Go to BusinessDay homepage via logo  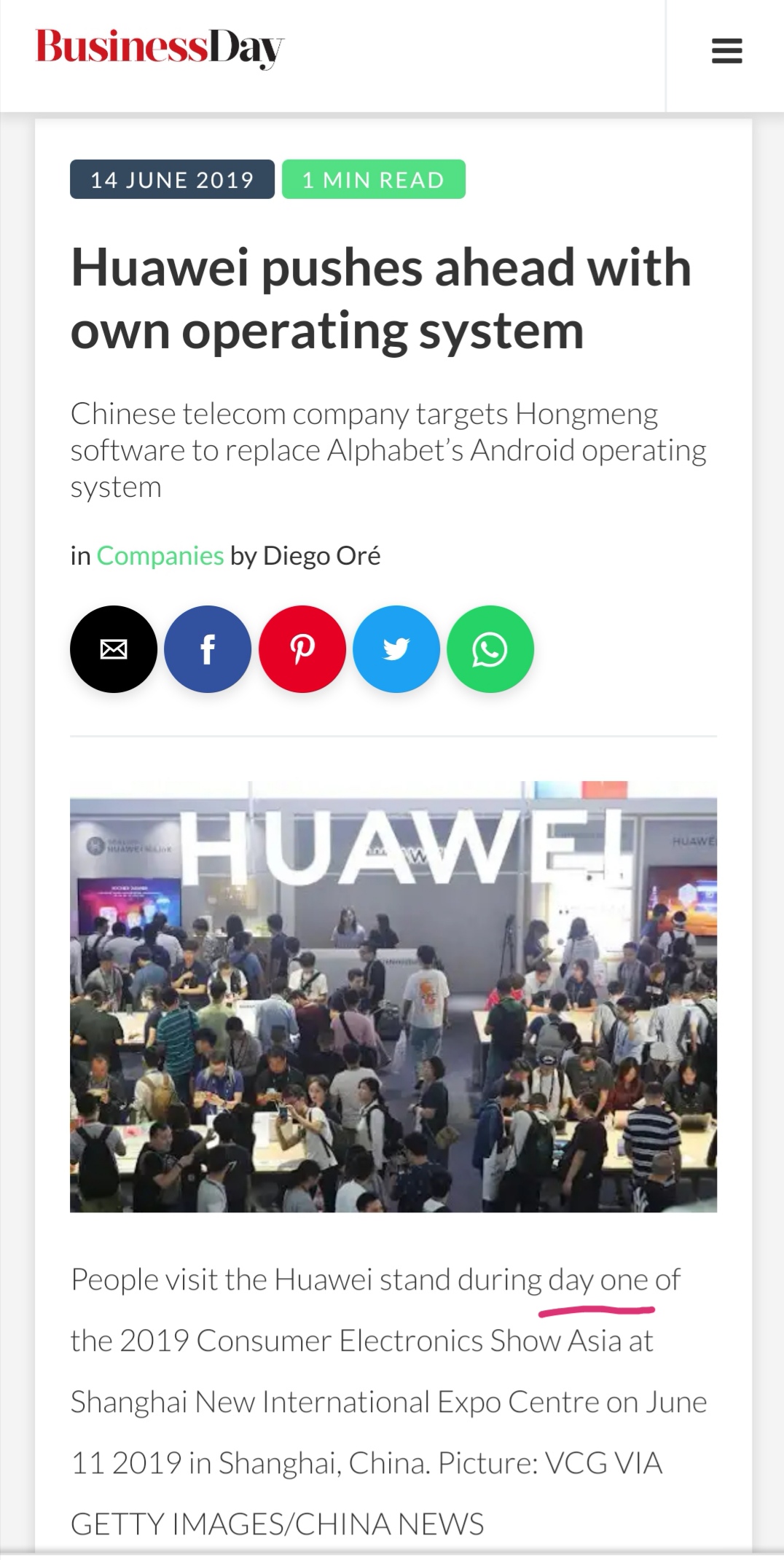pos(160,48)
